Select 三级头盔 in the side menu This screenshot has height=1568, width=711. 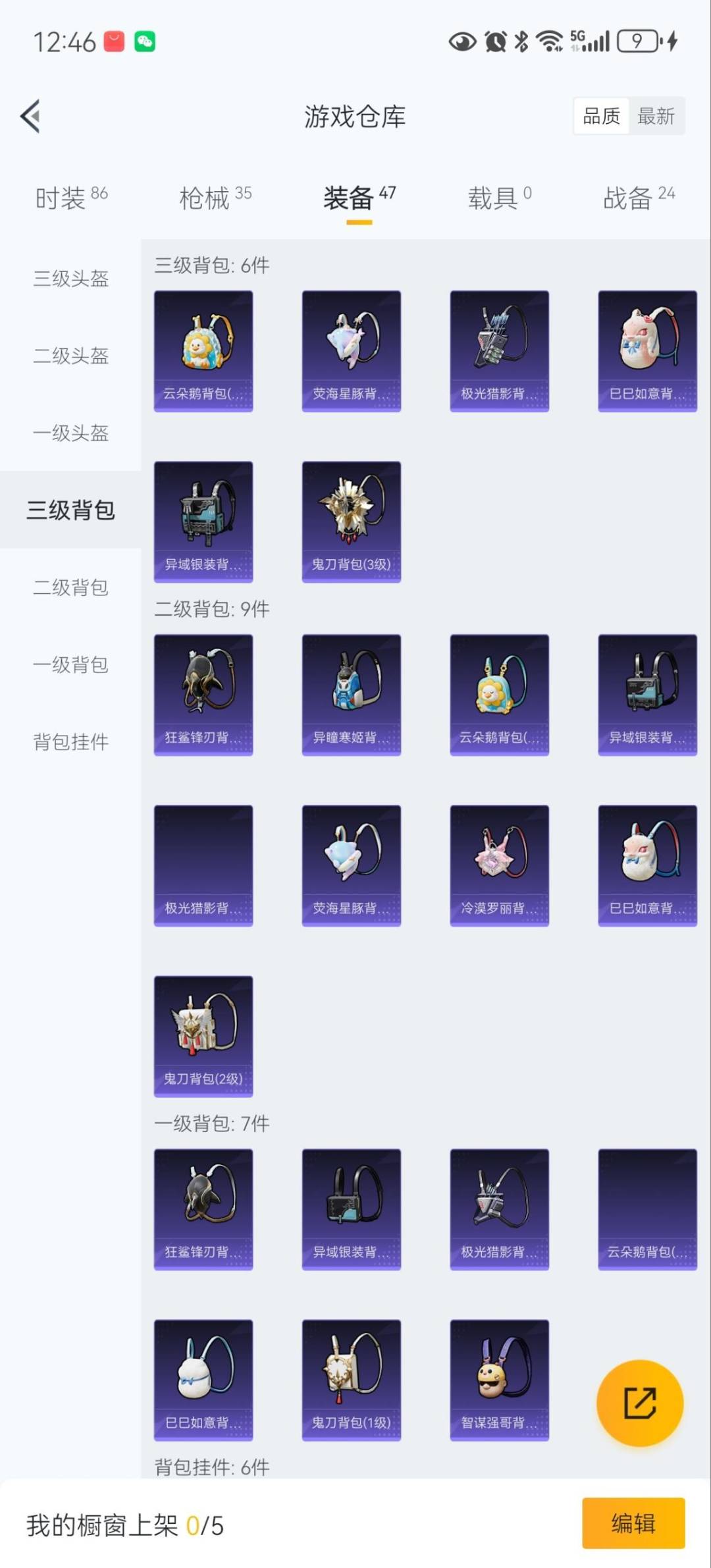coord(70,279)
